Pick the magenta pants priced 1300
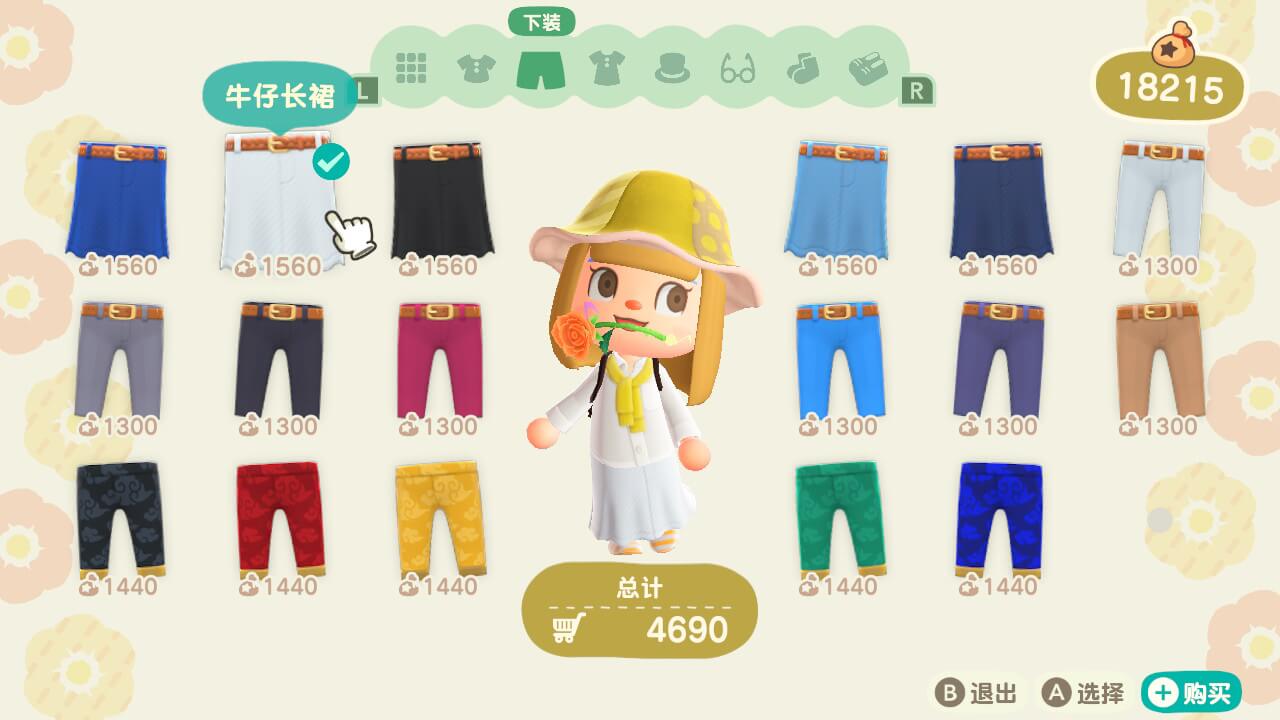Viewport: 1280px width, 720px height. [439, 360]
